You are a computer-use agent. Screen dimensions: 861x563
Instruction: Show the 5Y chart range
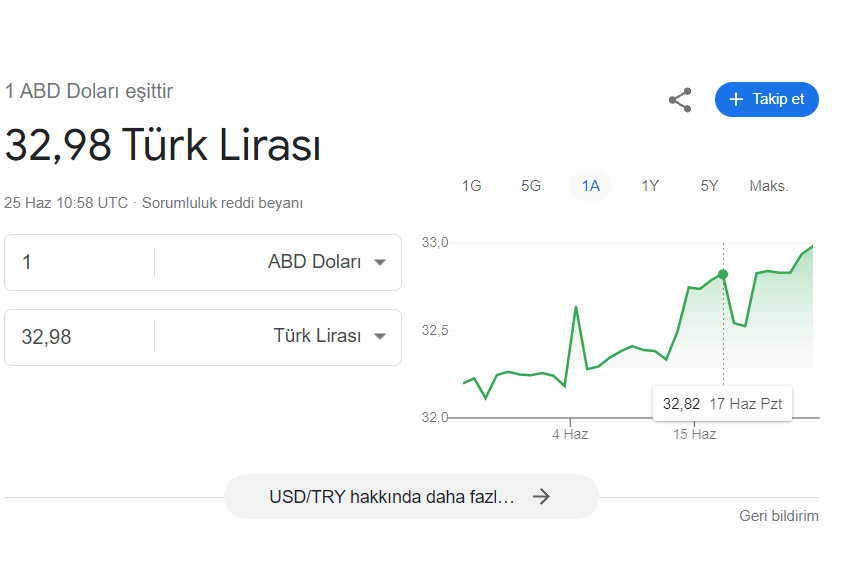709,186
